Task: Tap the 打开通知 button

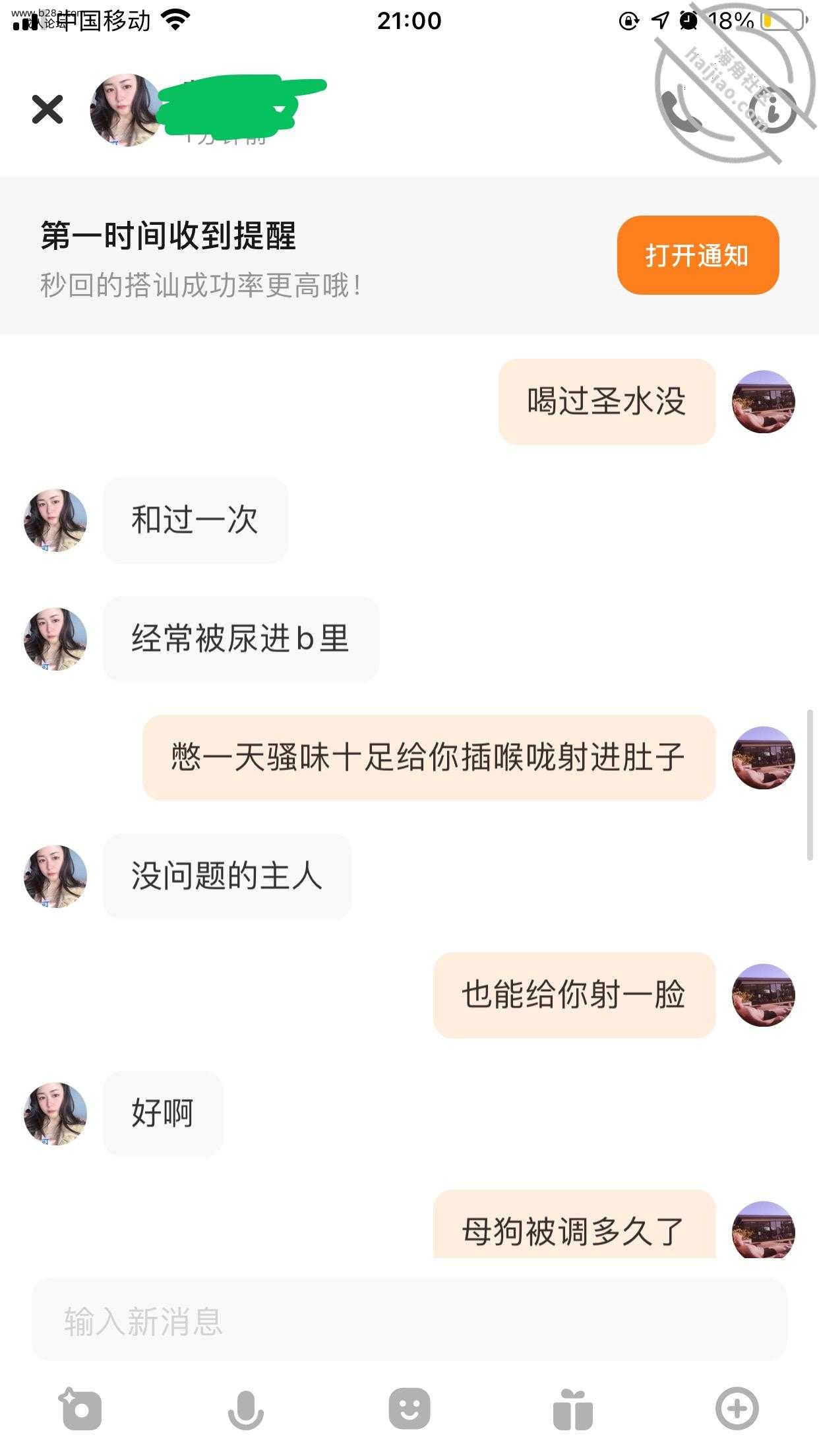Action: pos(698,255)
